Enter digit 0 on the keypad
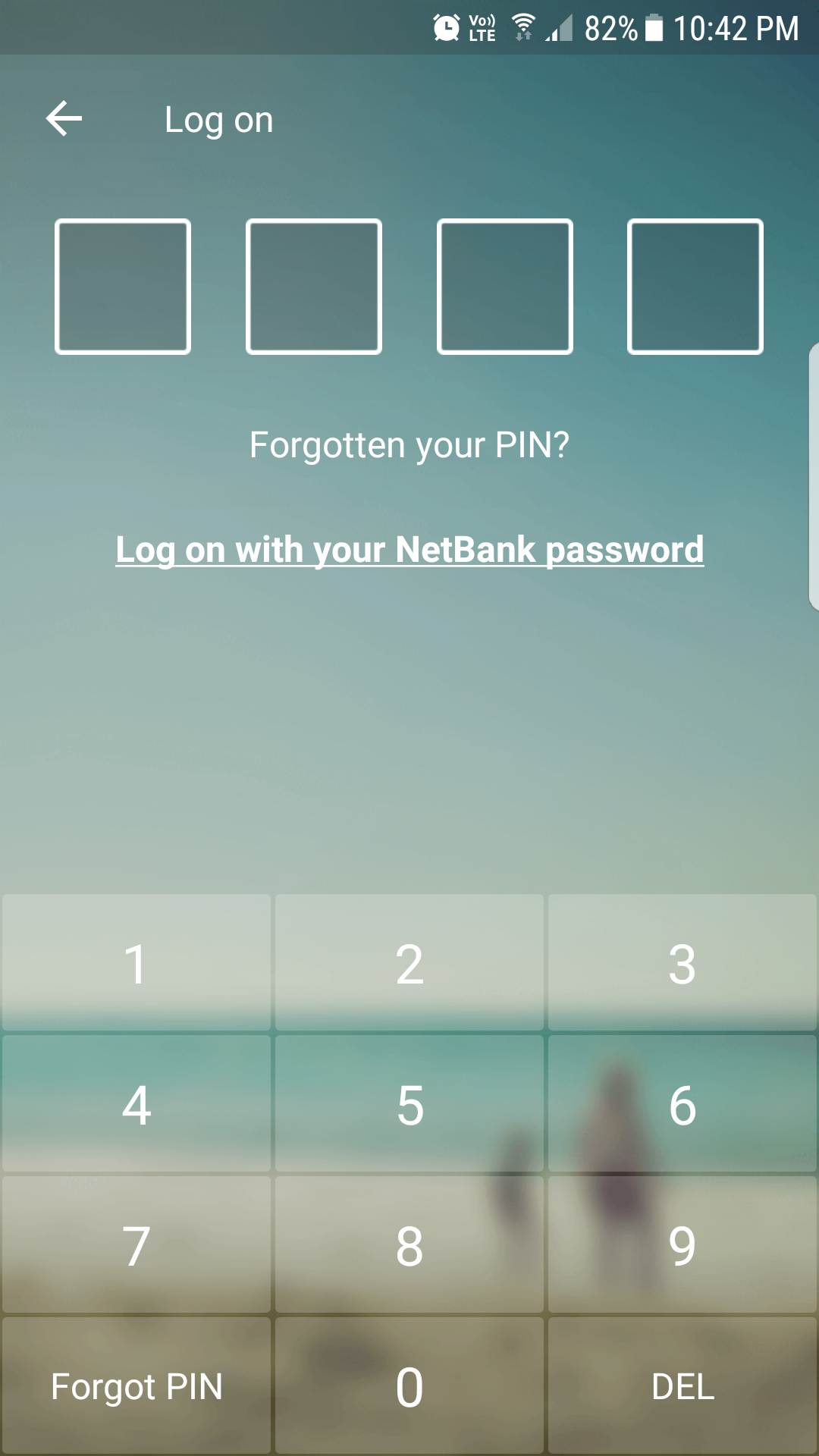The image size is (819, 1456). click(x=409, y=1386)
